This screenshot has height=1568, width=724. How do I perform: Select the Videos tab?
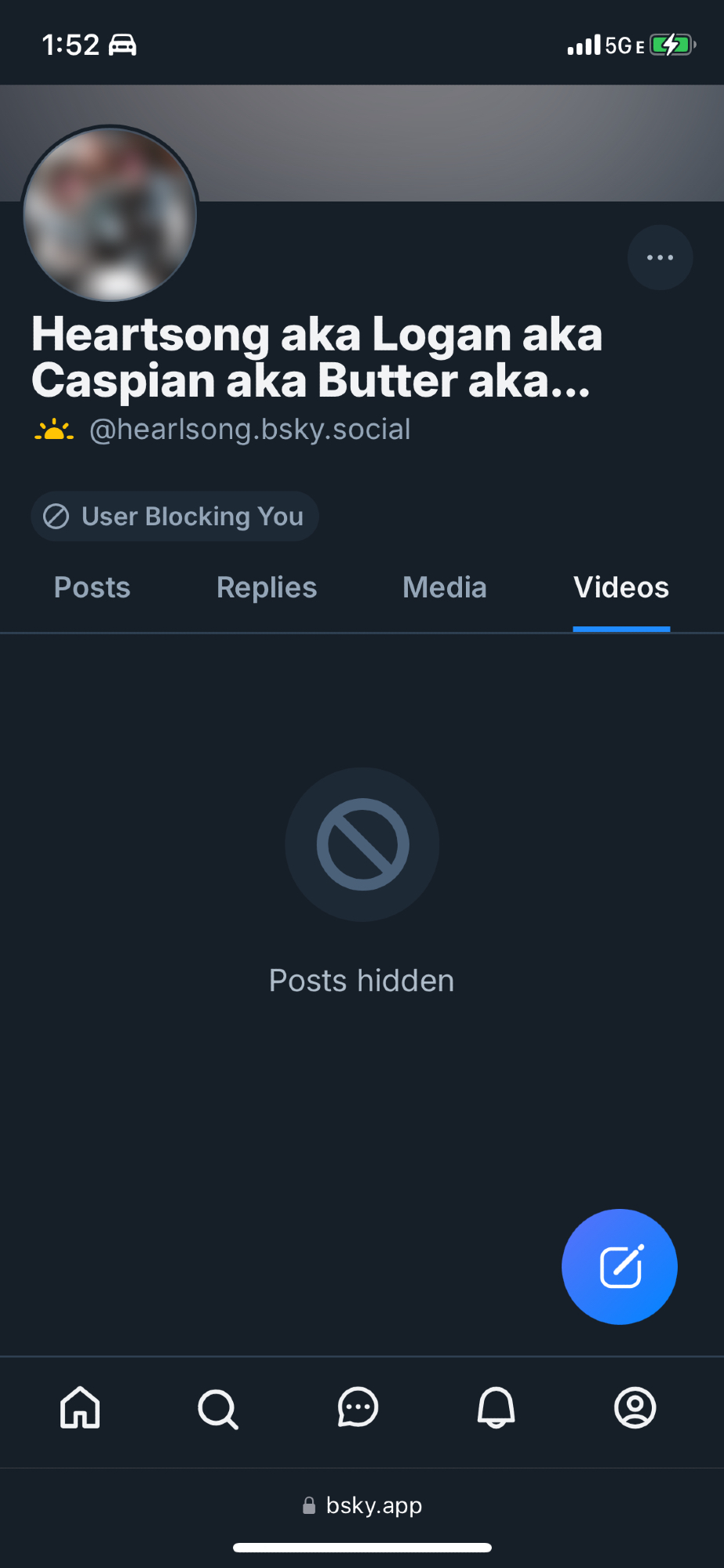621,588
